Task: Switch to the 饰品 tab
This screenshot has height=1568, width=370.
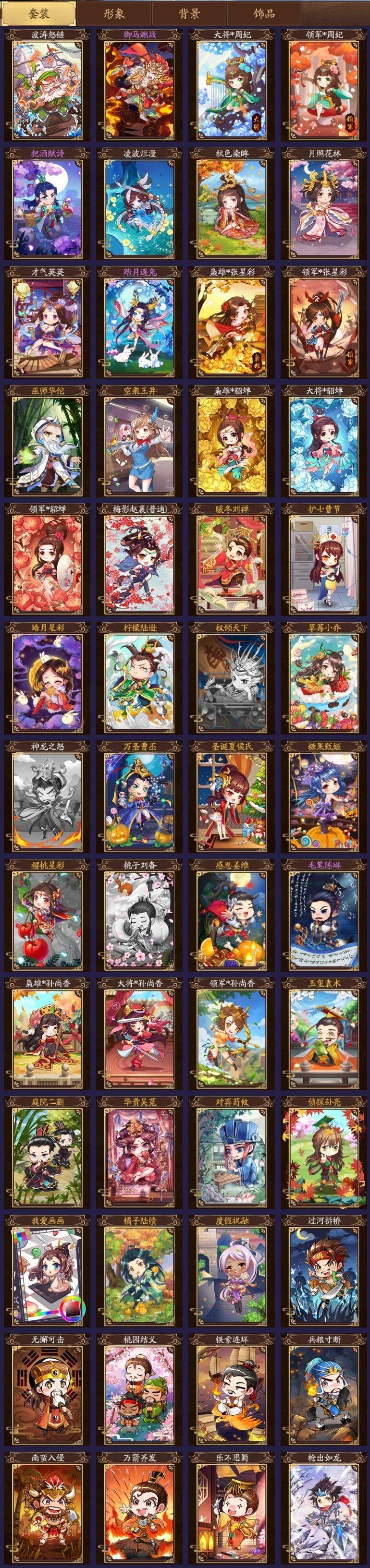Action: click(x=264, y=13)
